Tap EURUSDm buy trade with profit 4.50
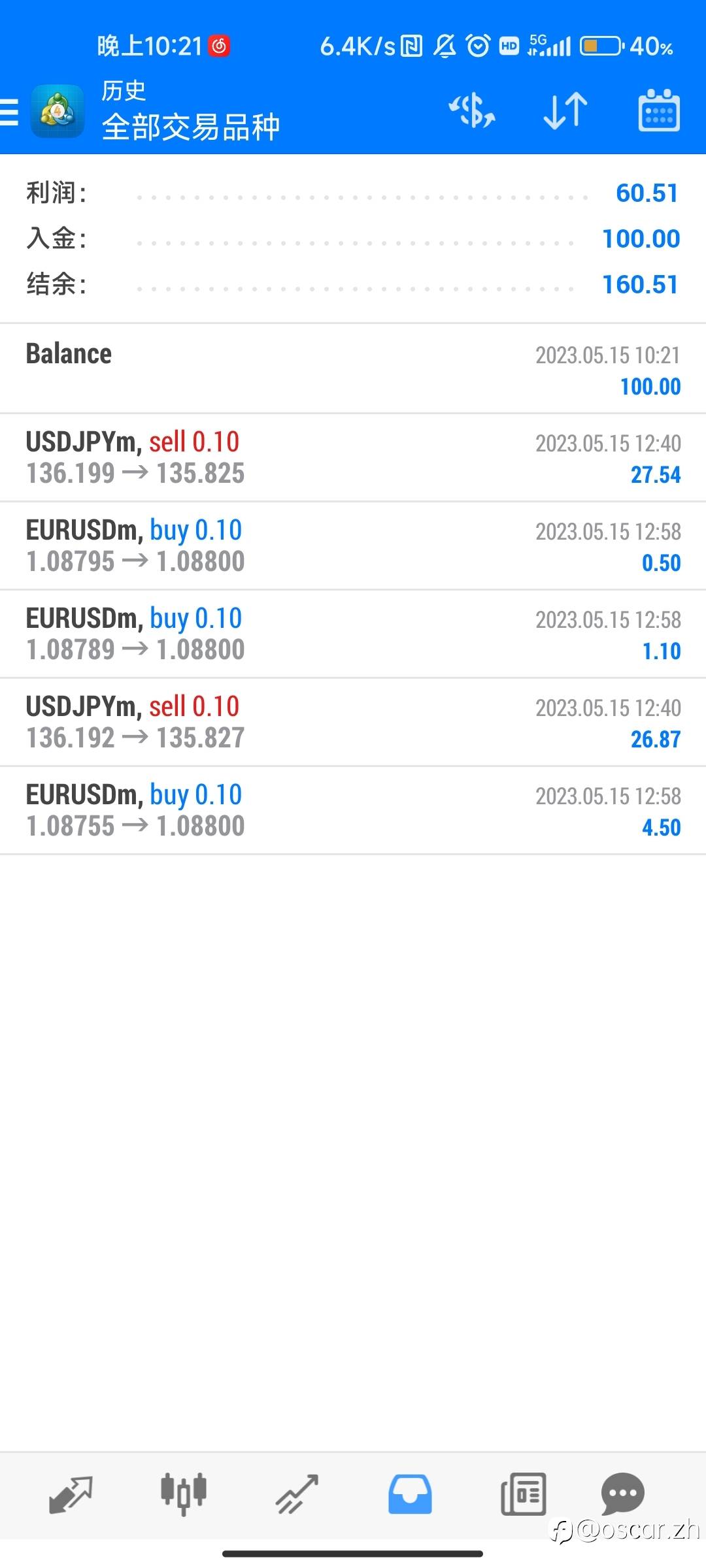Viewport: 706px width, 1568px height. 353,810
